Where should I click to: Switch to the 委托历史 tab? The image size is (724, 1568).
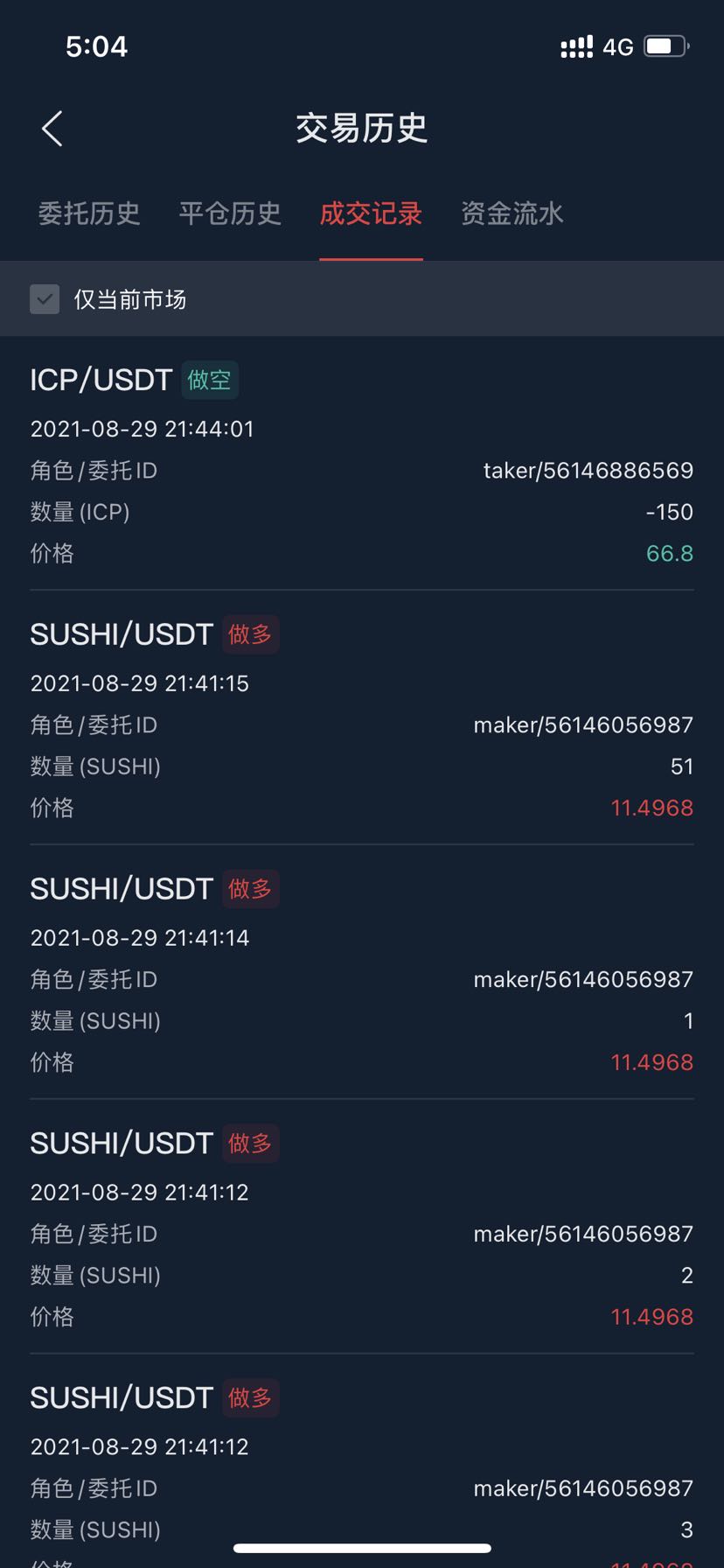(x=89, y=213)
